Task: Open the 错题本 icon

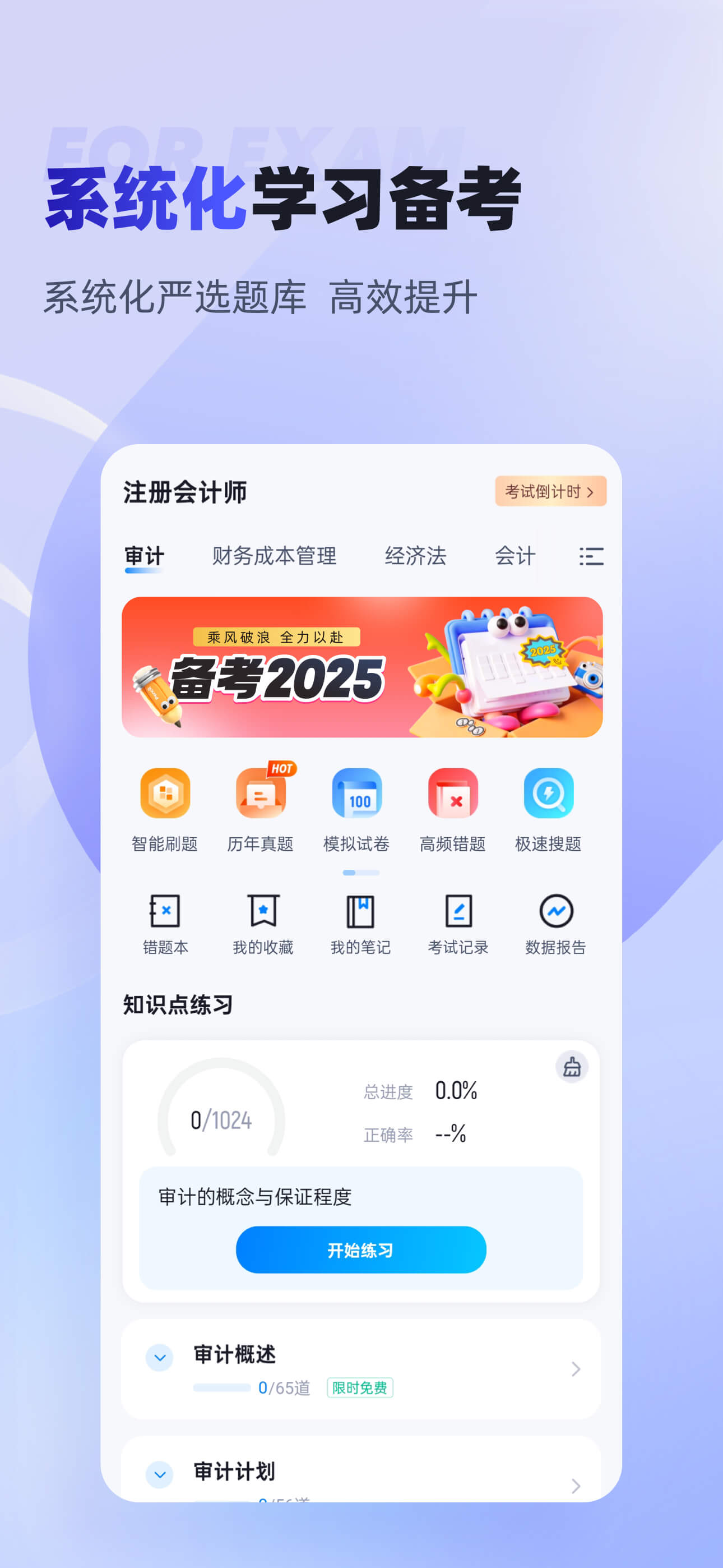Action: (165, 913)
